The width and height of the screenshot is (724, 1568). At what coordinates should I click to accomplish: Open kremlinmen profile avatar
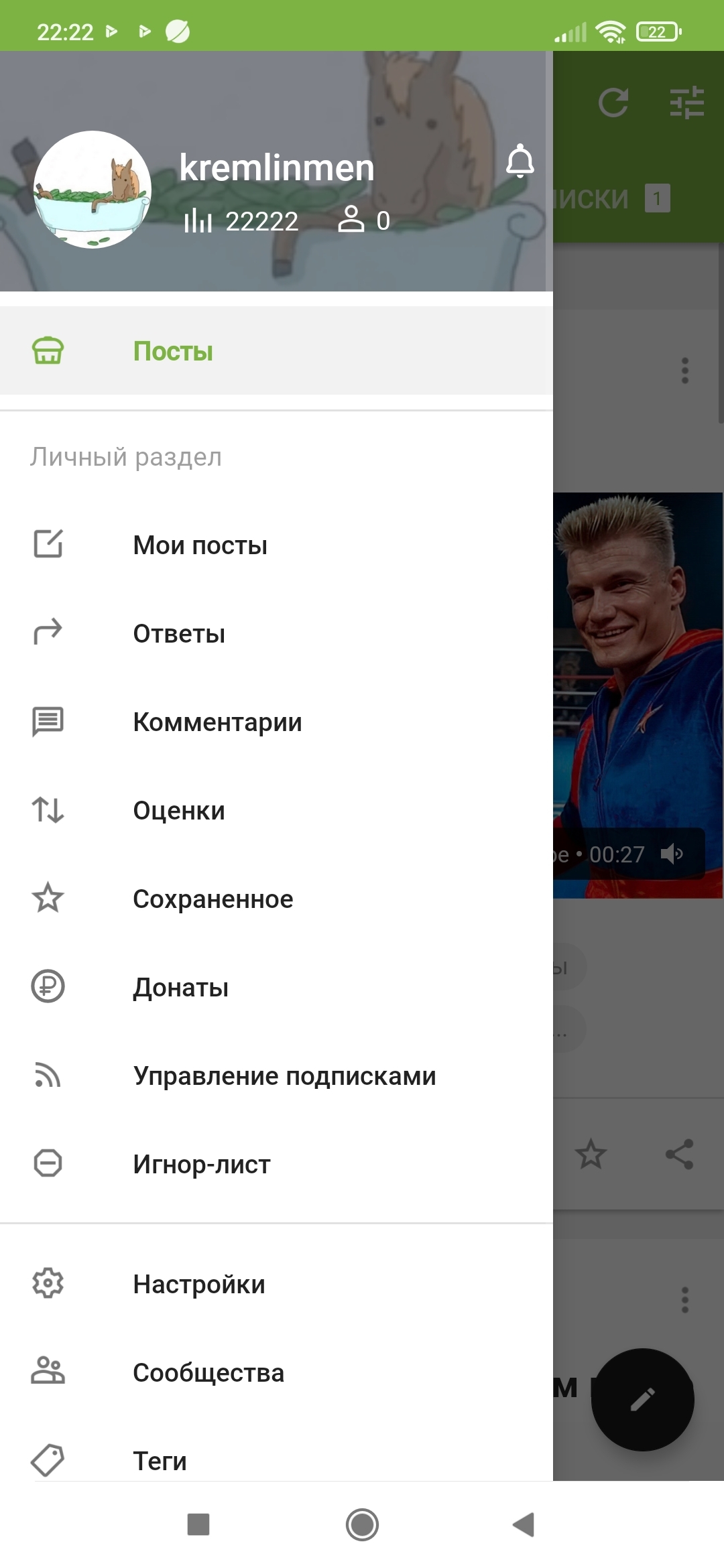click(x=93, y=190)
